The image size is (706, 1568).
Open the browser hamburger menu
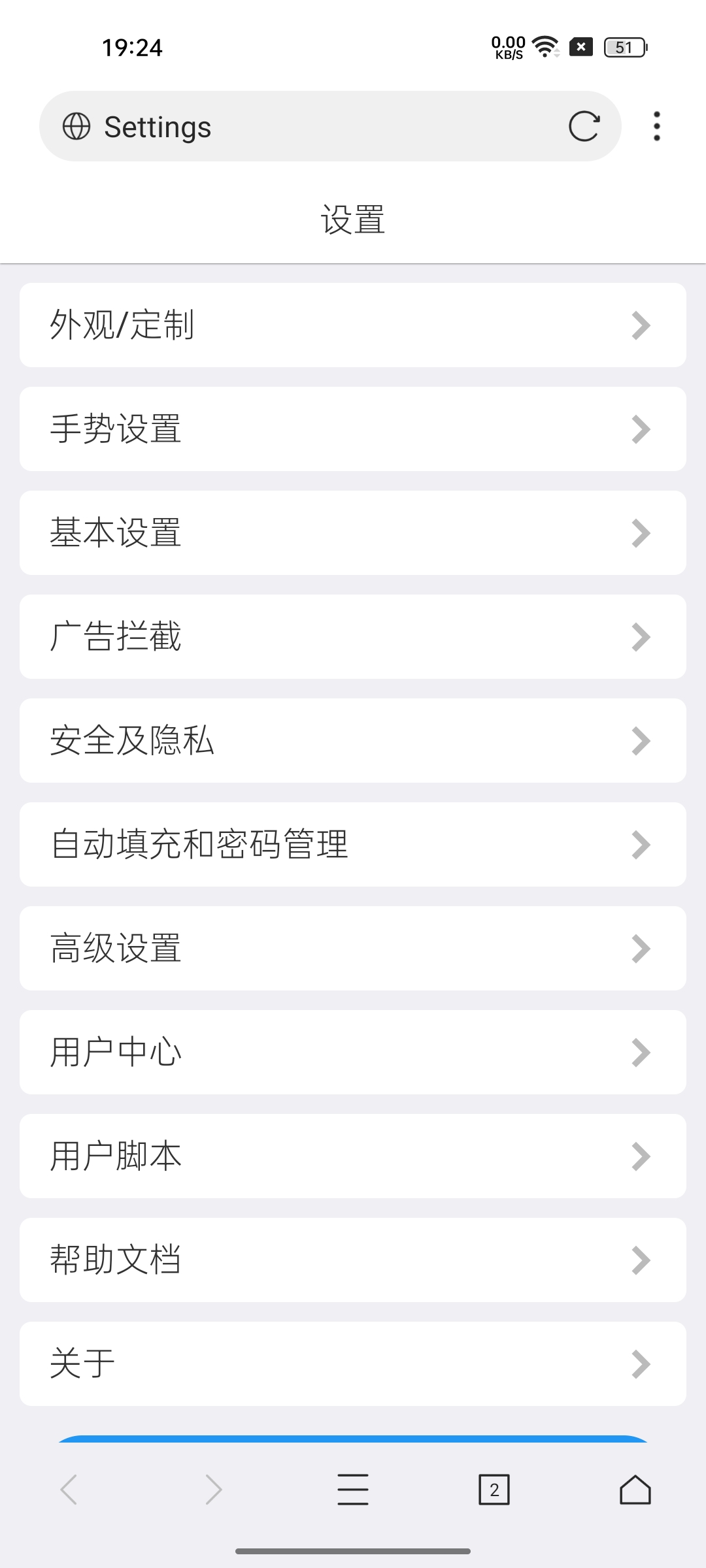point(353,1490)
